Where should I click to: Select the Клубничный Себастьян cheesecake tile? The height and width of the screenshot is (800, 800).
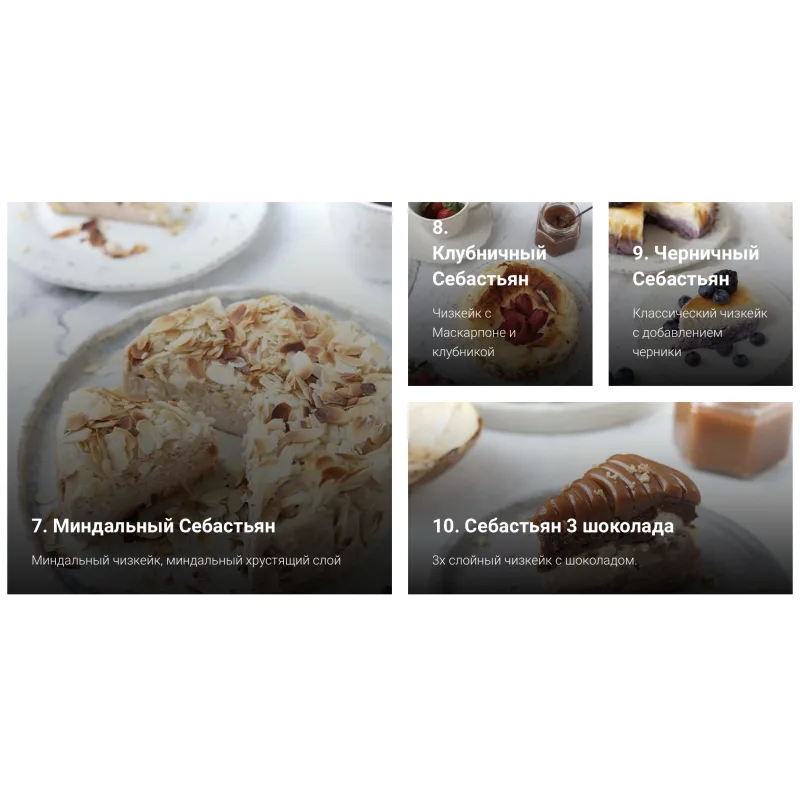500,294
